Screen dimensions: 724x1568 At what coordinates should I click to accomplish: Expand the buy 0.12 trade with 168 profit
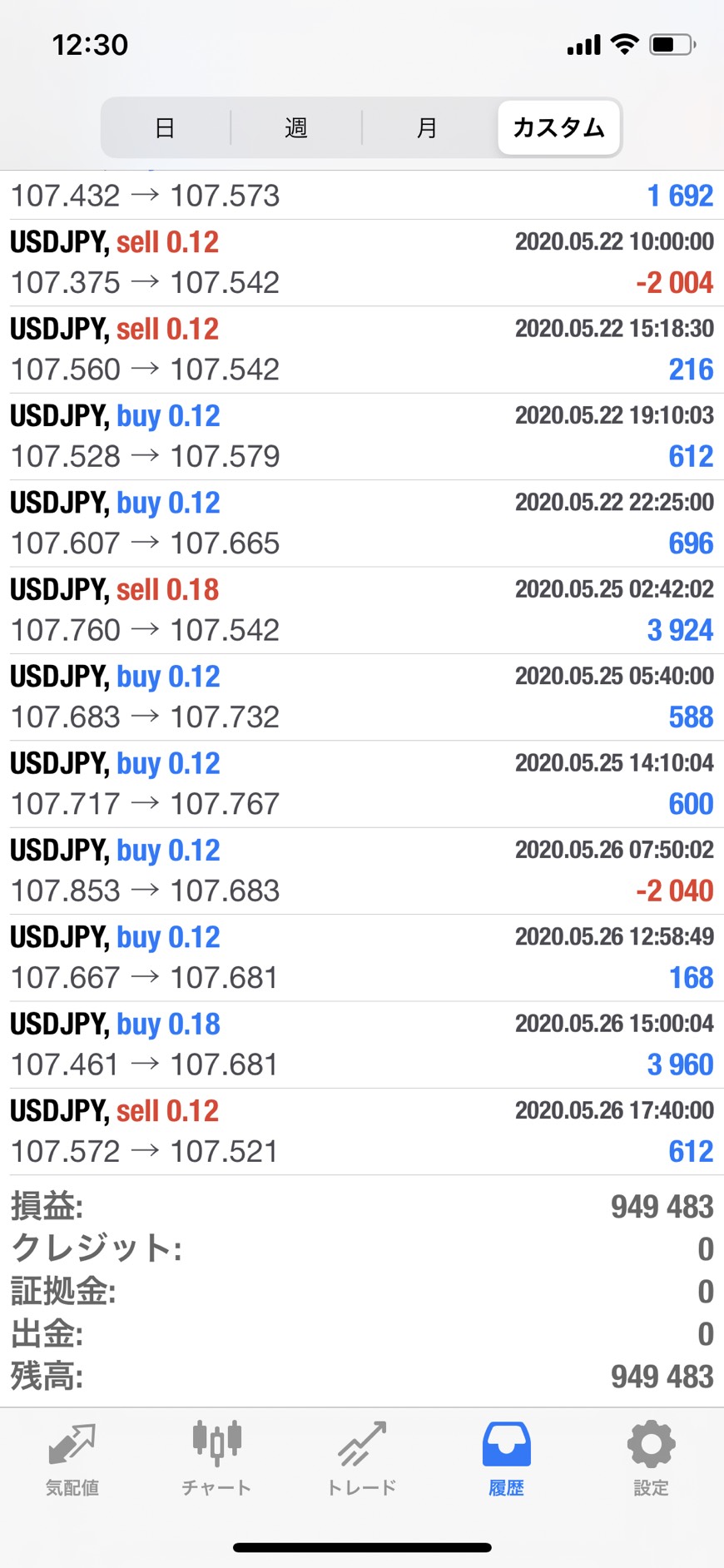click(x=362, y=957)
